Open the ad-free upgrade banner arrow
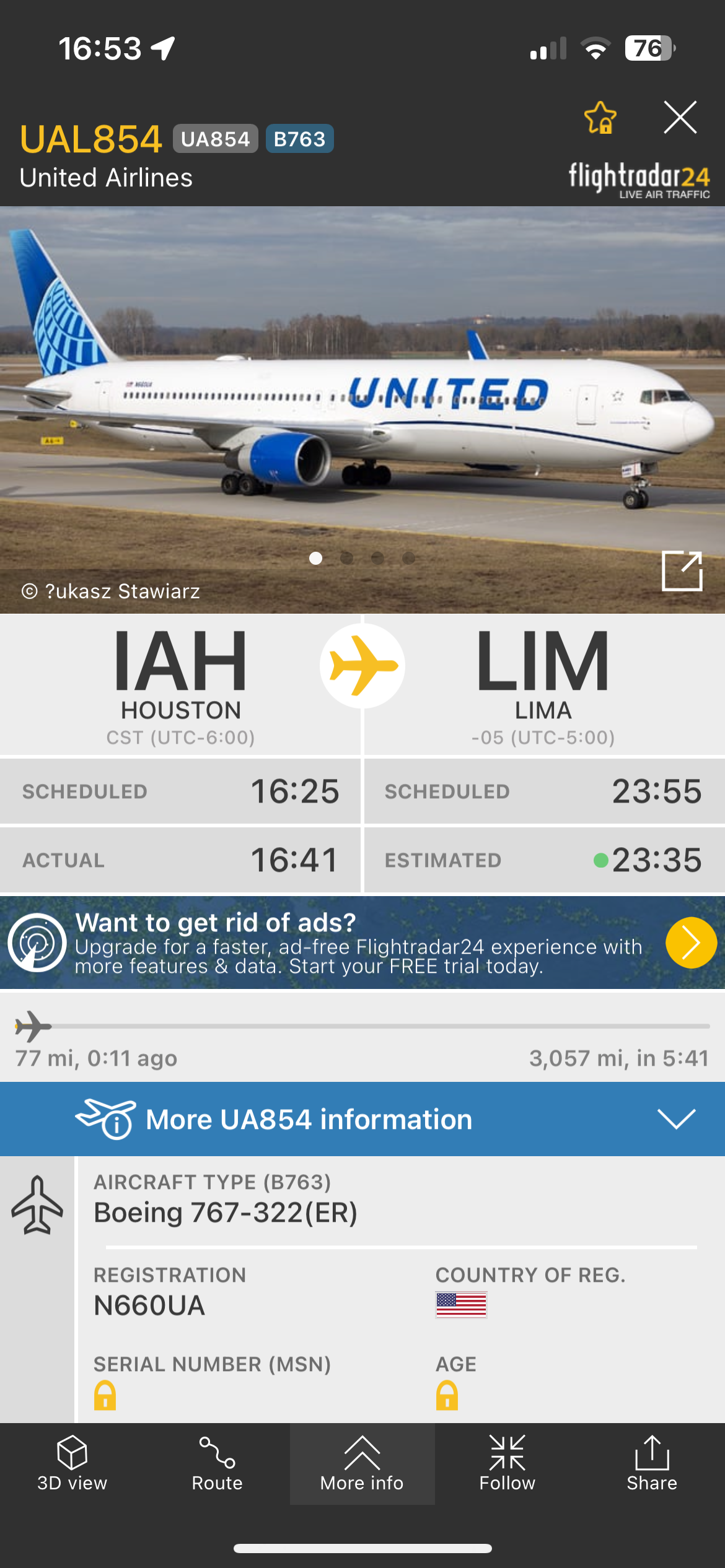Viewport: 725px width, 1568px height. 690,942
